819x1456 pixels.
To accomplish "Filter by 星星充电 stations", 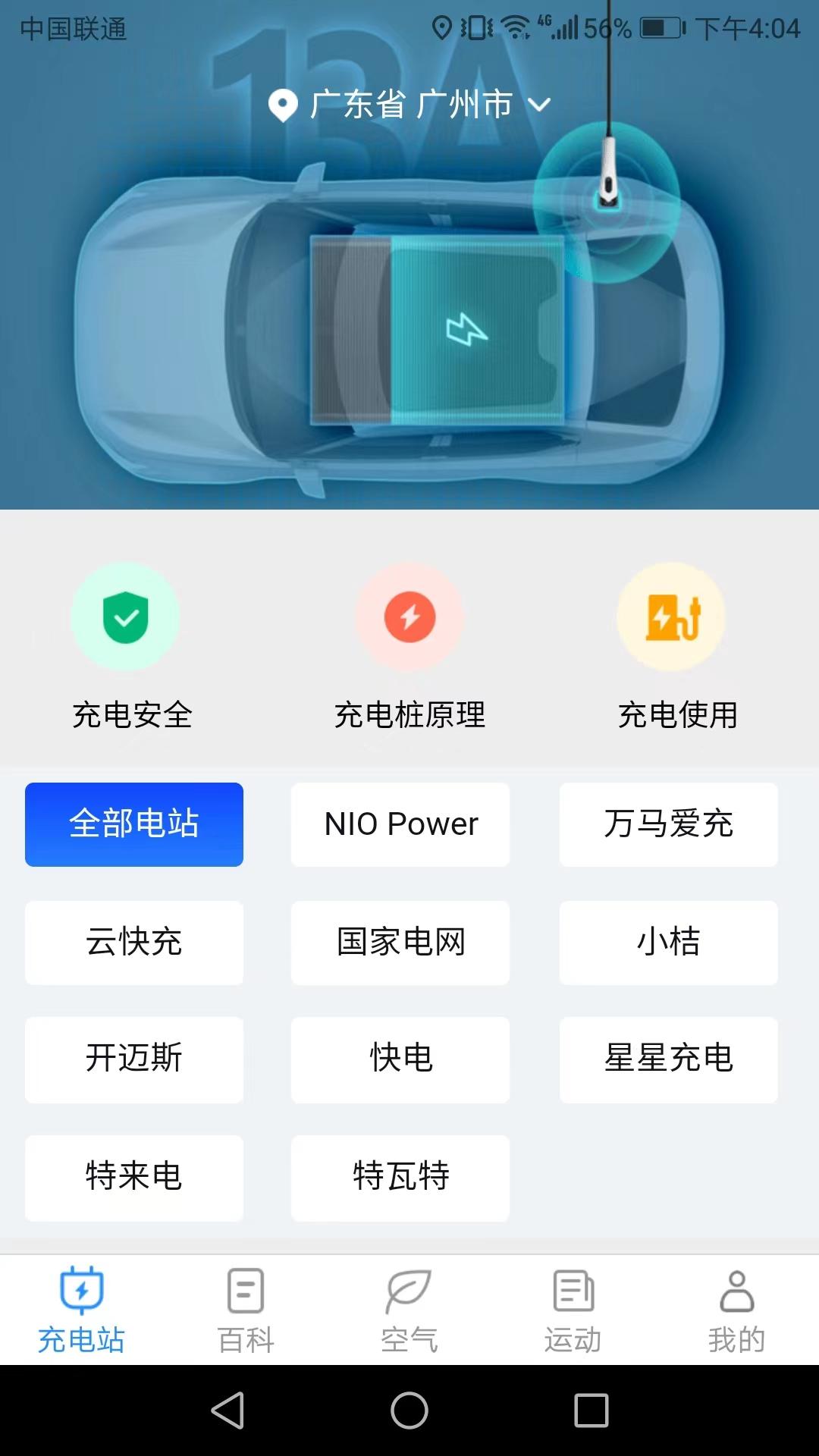I will 668,1059.
